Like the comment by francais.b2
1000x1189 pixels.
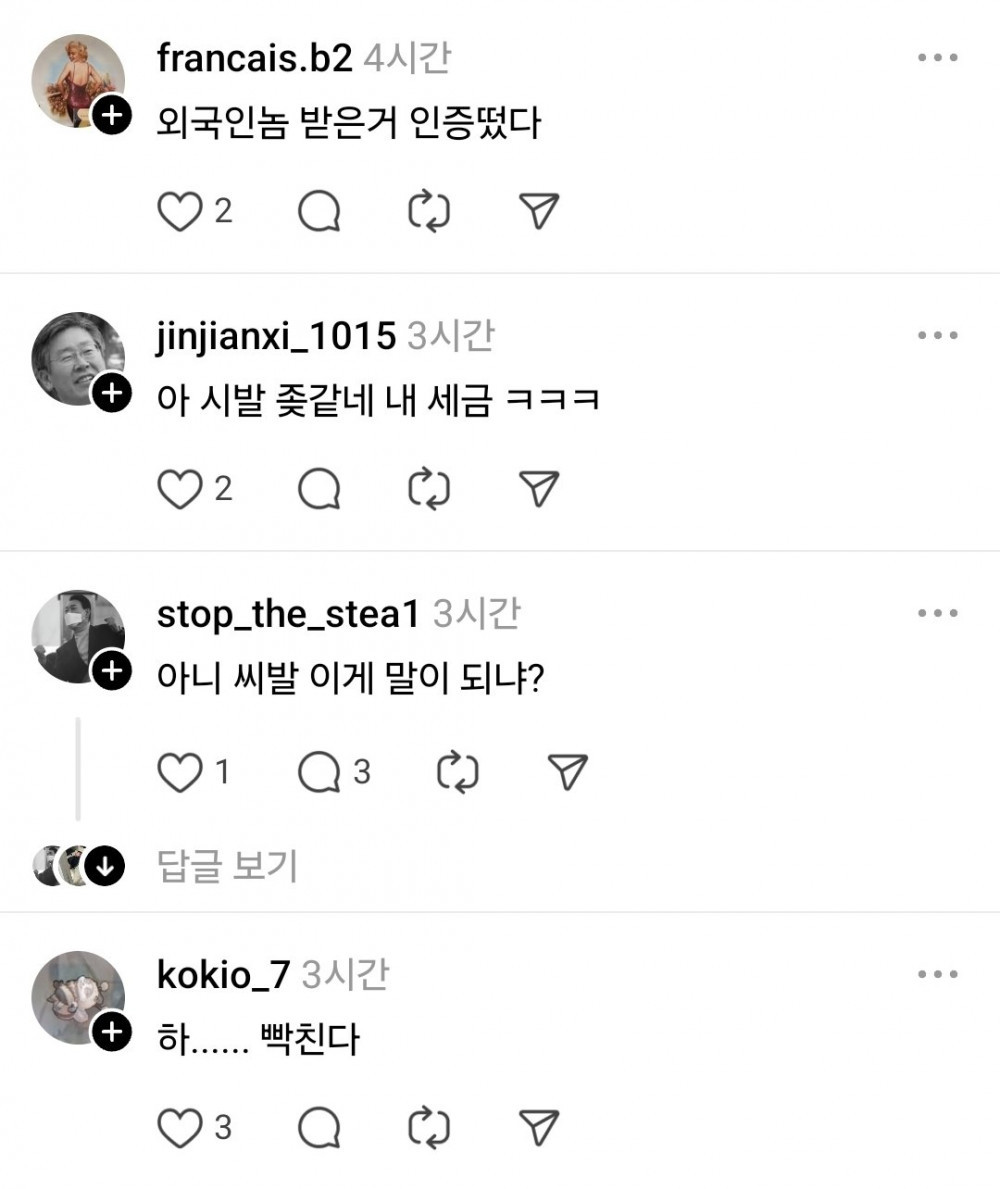tap(180, 211)
